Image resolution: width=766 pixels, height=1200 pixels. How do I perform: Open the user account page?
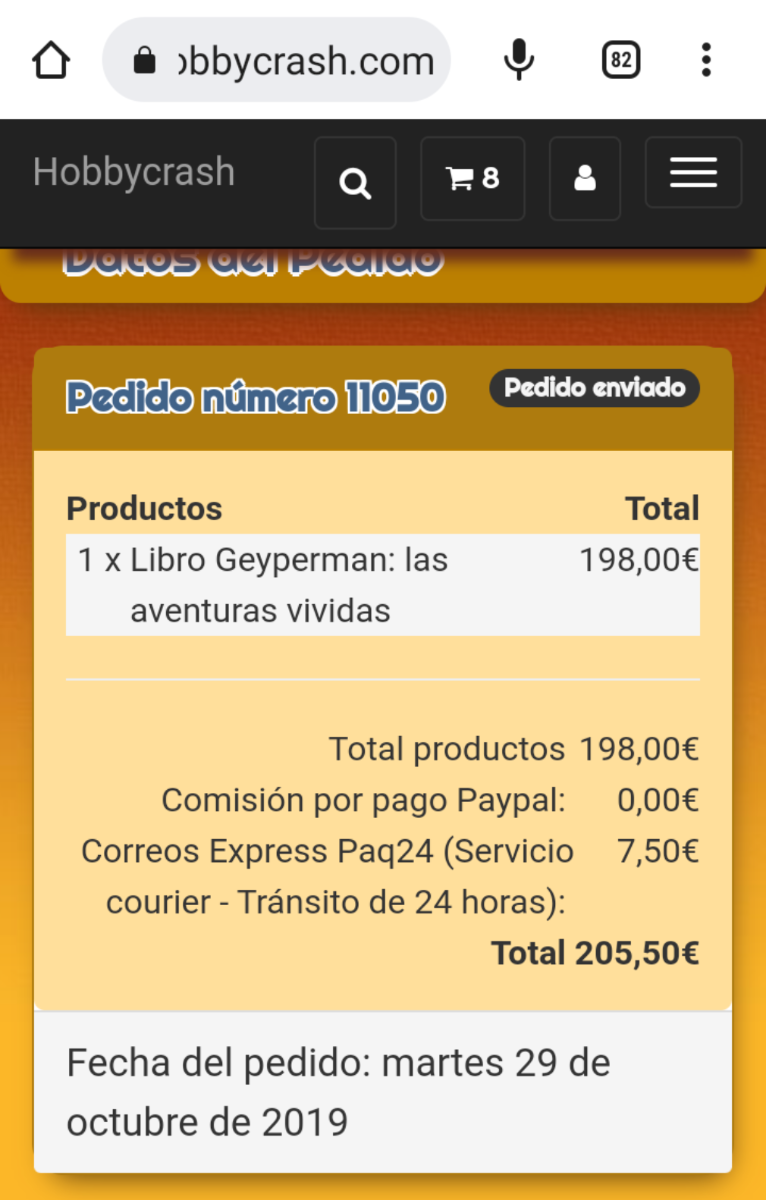(585, 179)
